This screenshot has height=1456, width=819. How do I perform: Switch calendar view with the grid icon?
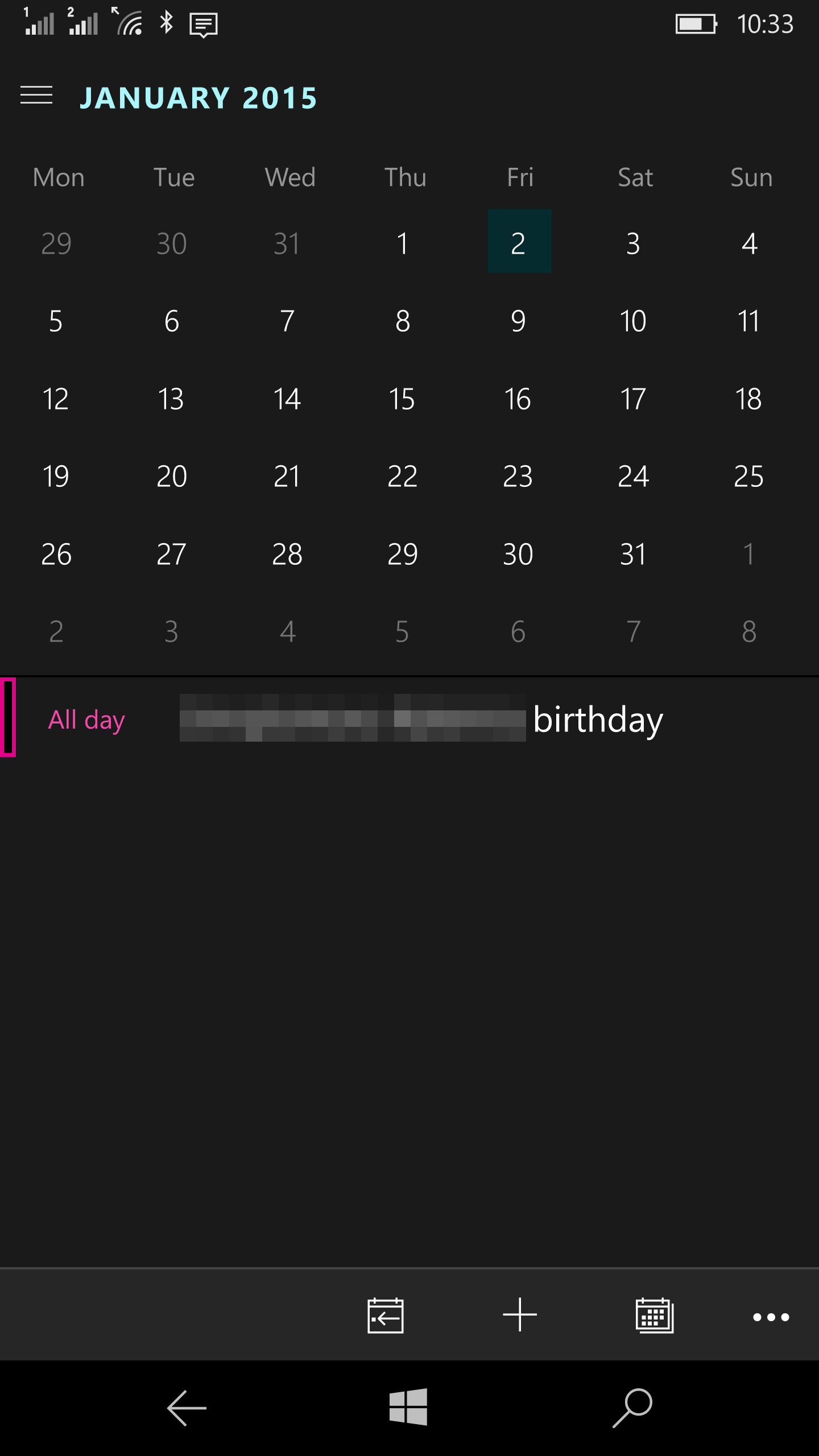tap(654, 1316)
